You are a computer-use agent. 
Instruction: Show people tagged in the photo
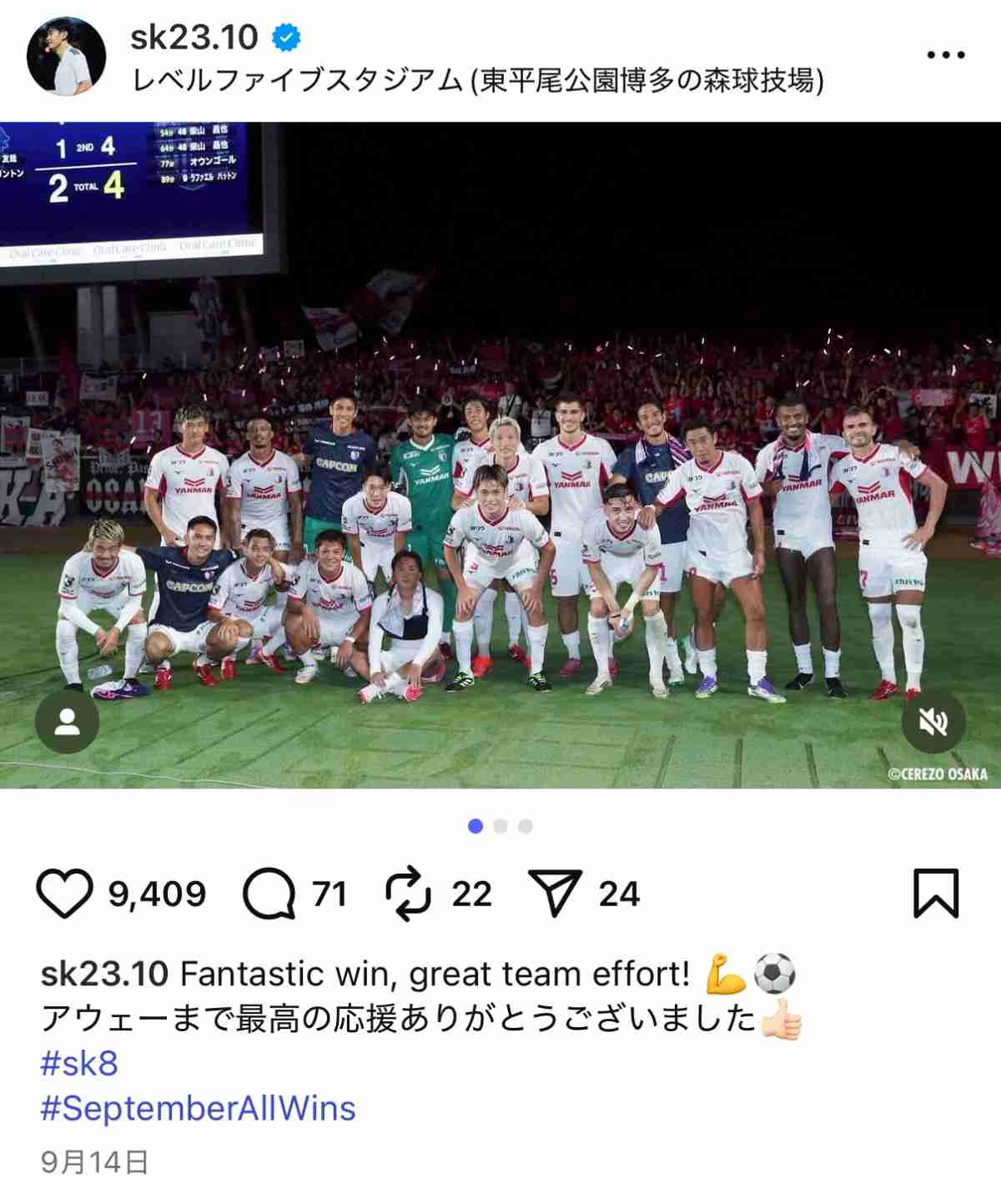[67, 722]
